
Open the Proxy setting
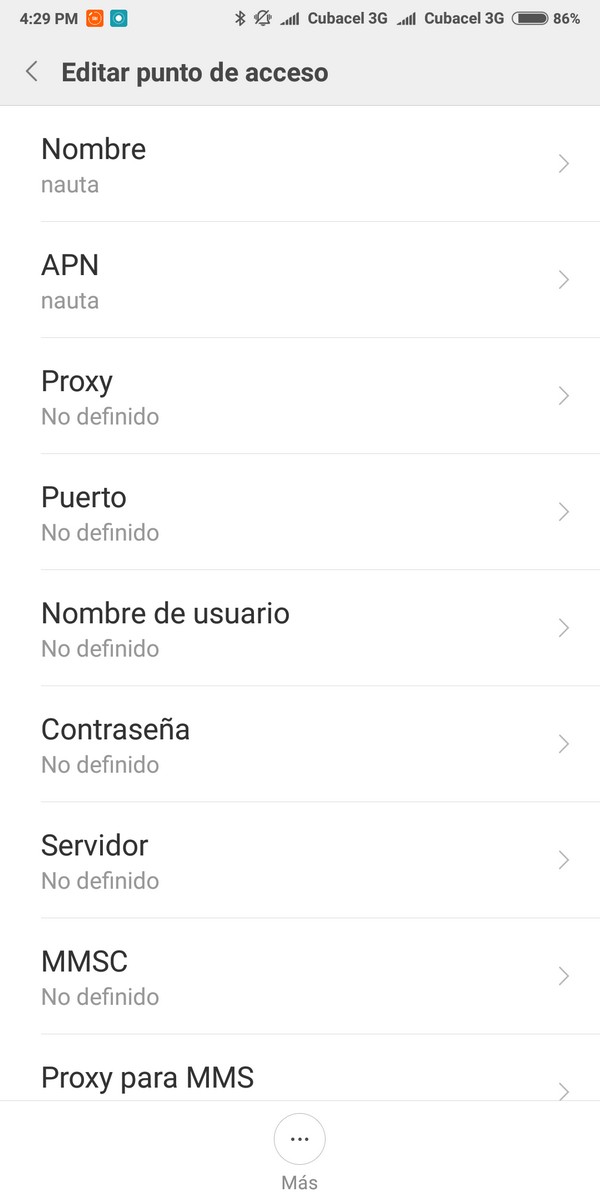300,396
